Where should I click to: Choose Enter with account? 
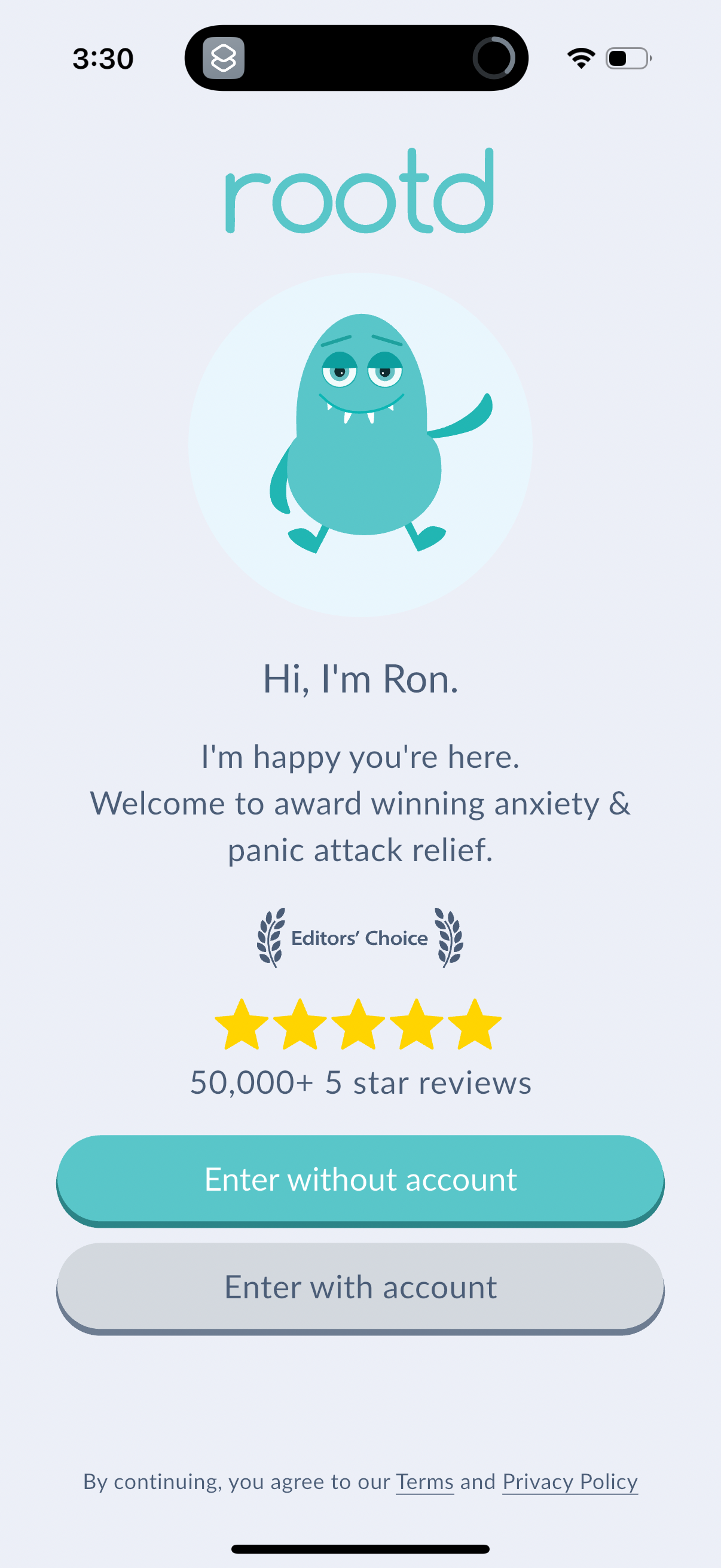coord(360,1287)
